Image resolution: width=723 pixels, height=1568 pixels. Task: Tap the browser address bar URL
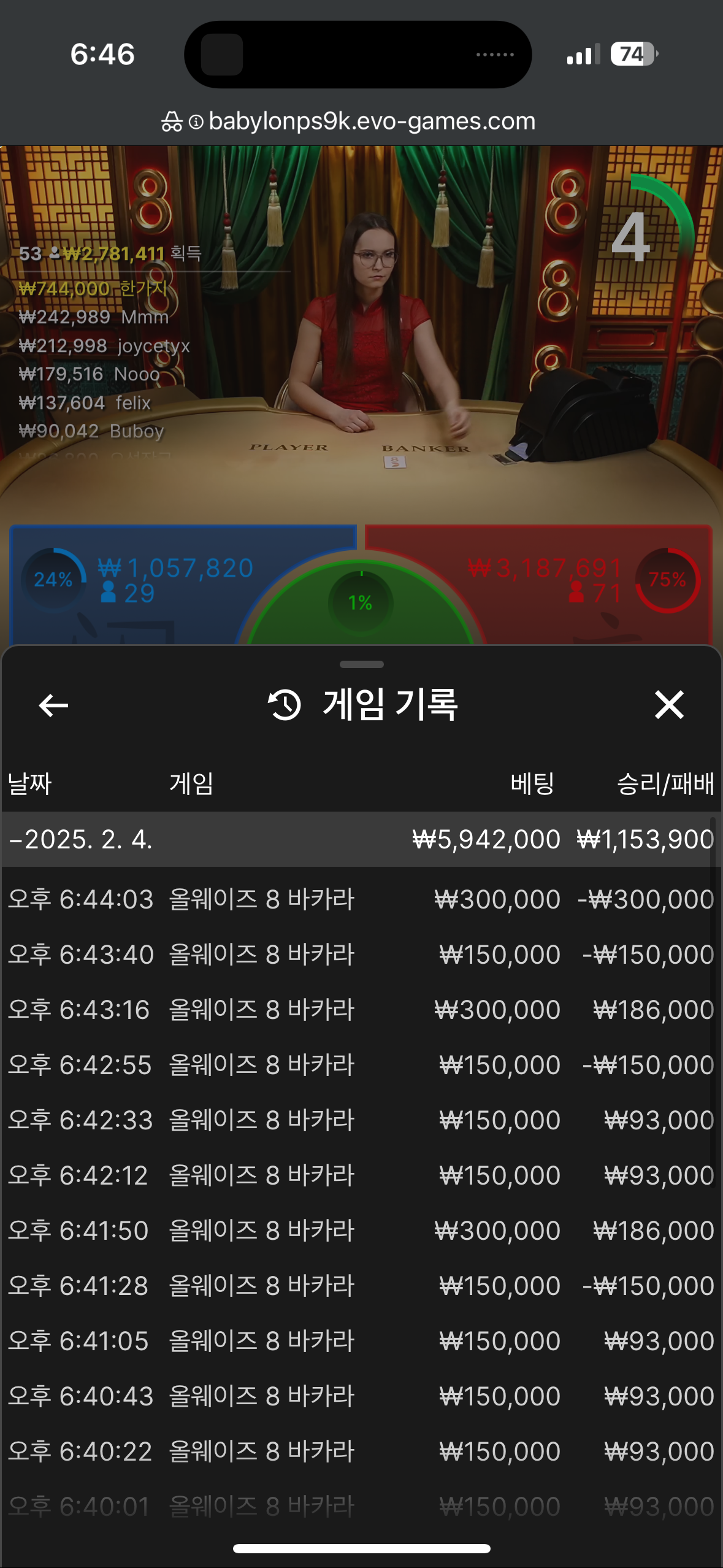point(371,121)
